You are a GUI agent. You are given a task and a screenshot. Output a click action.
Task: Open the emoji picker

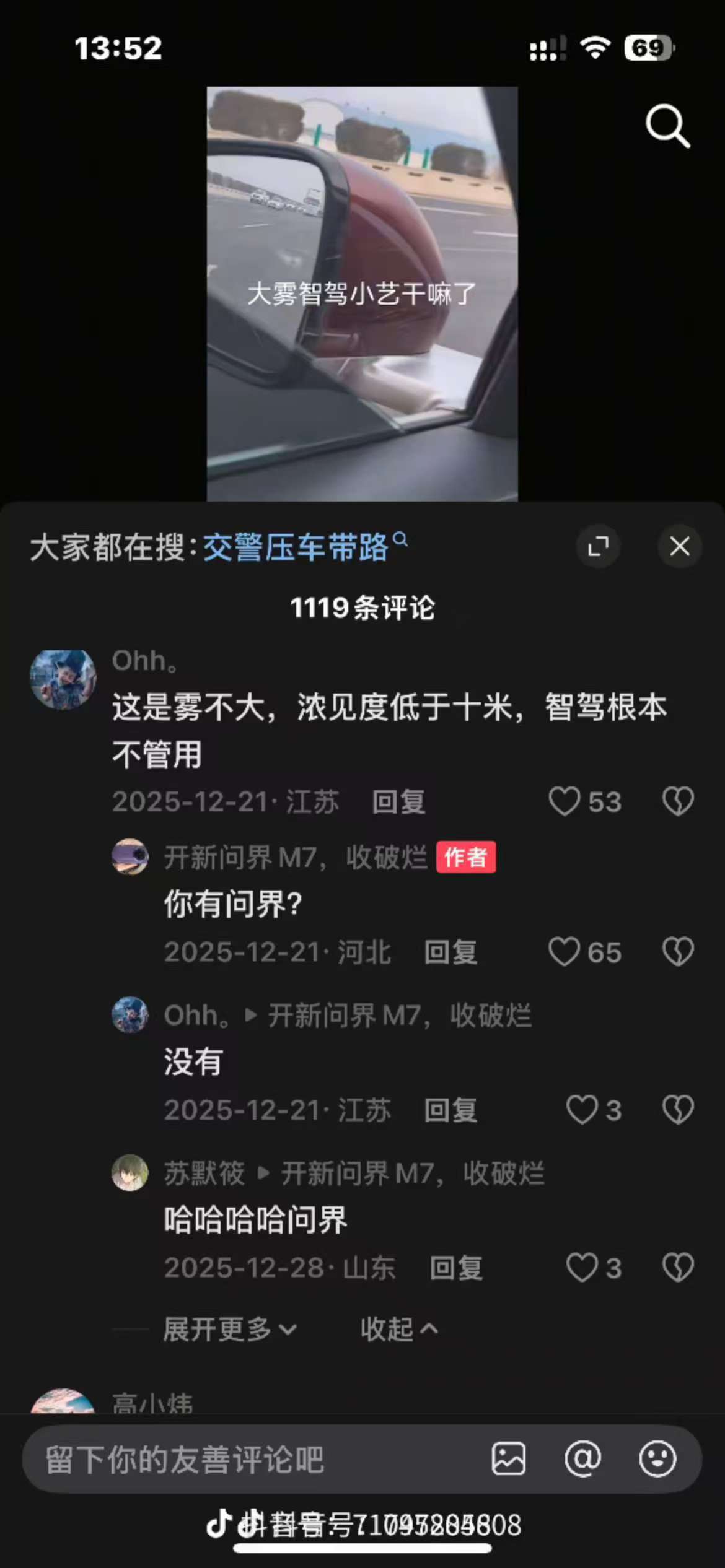pyautogui.click(x=657, y=1459)
